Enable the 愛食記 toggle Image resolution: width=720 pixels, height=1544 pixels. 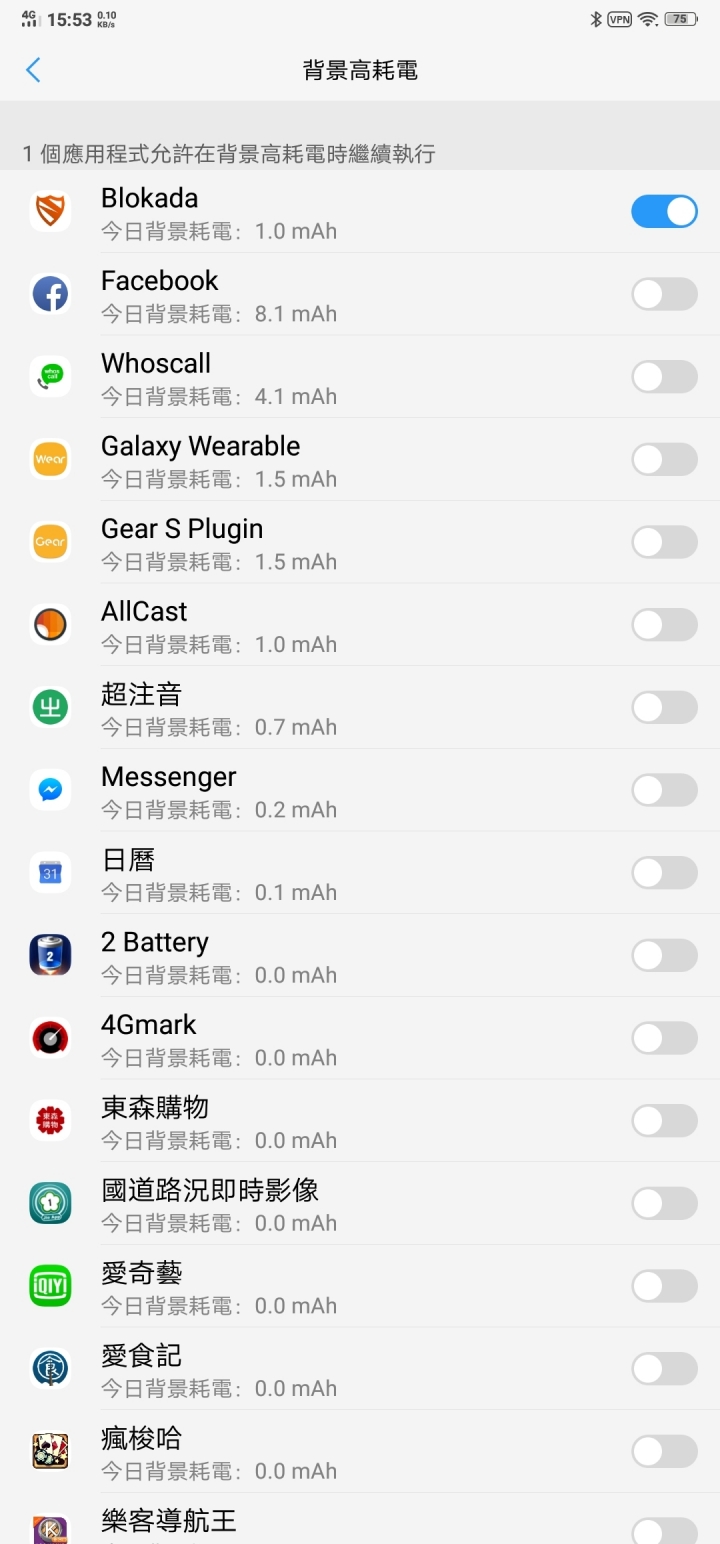coord(664,1369)
